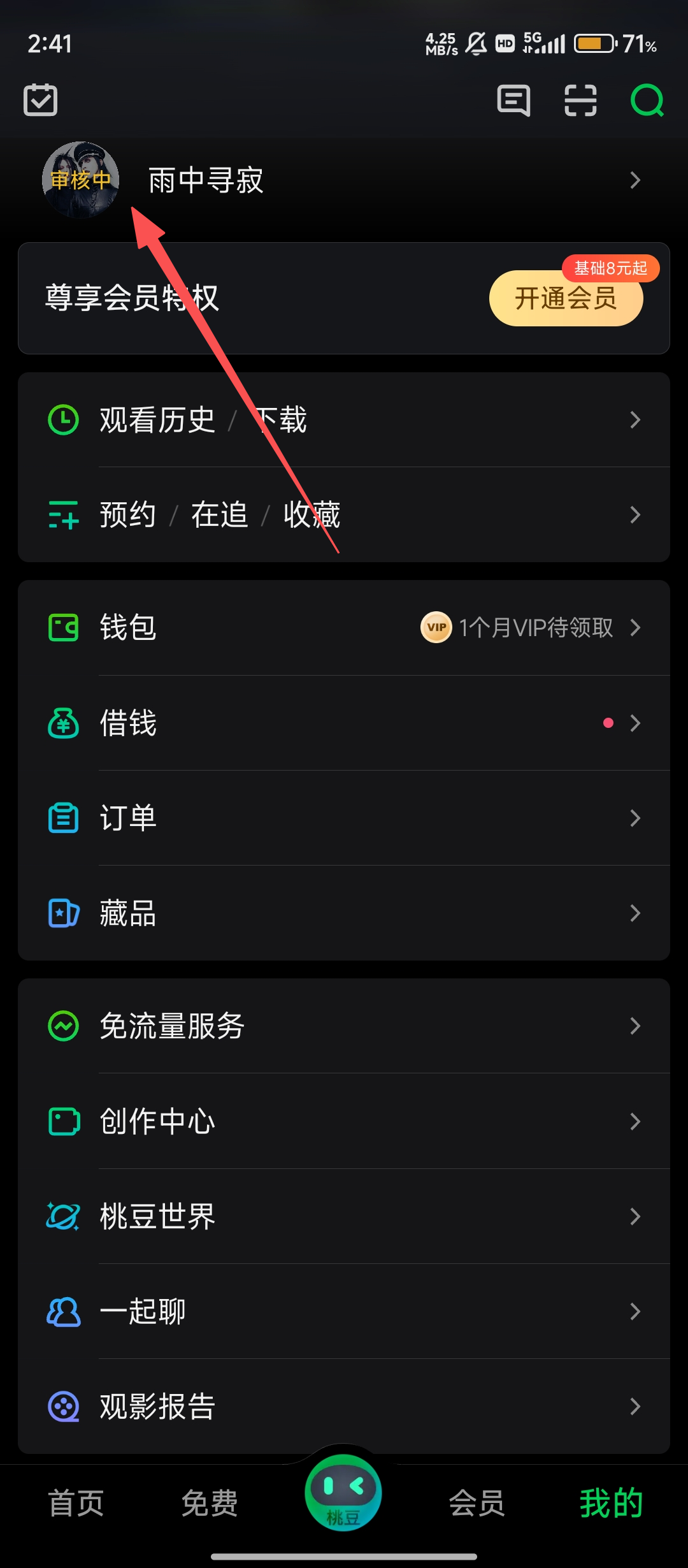Image resolution: width=688 pixels, height=1568 pixels.
Task: Open the messages icon
Action: [x=513, y=100]
